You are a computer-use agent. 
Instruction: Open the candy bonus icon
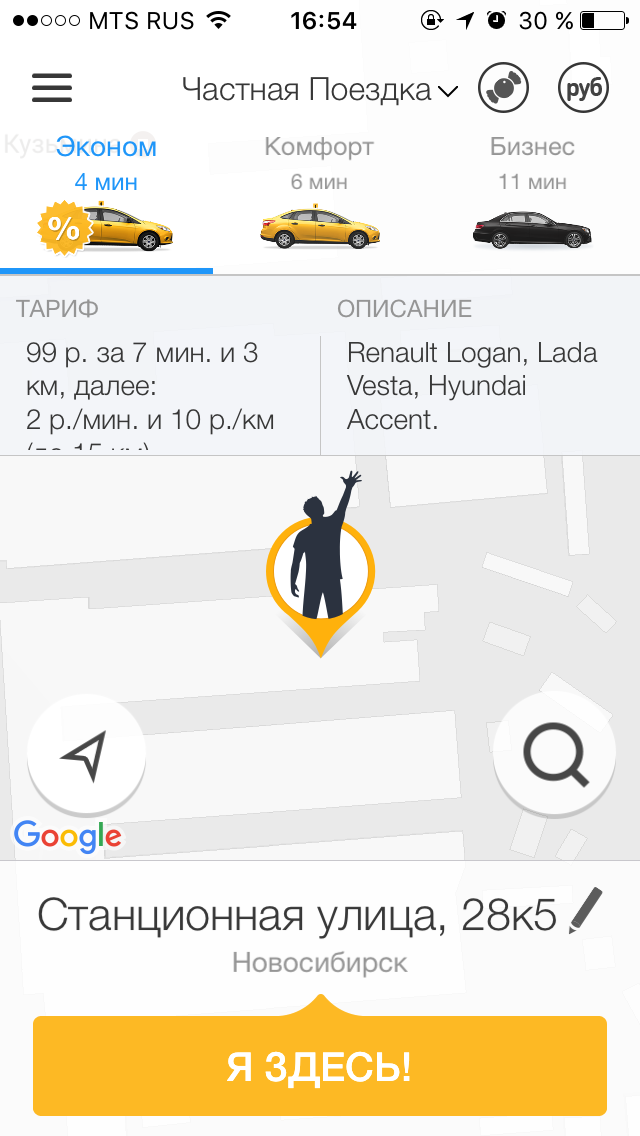coord(503,88)
